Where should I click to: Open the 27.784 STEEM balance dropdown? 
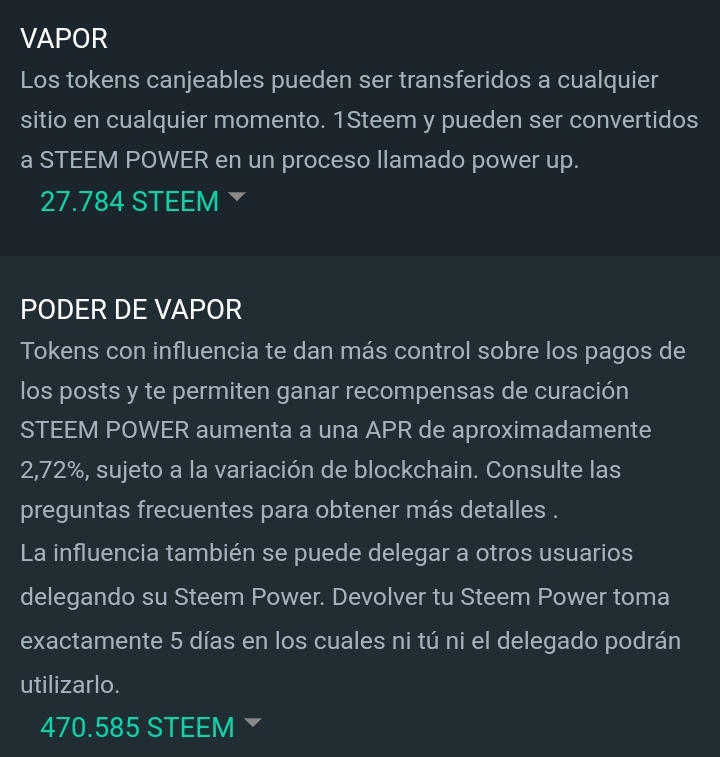pos(142,201)
